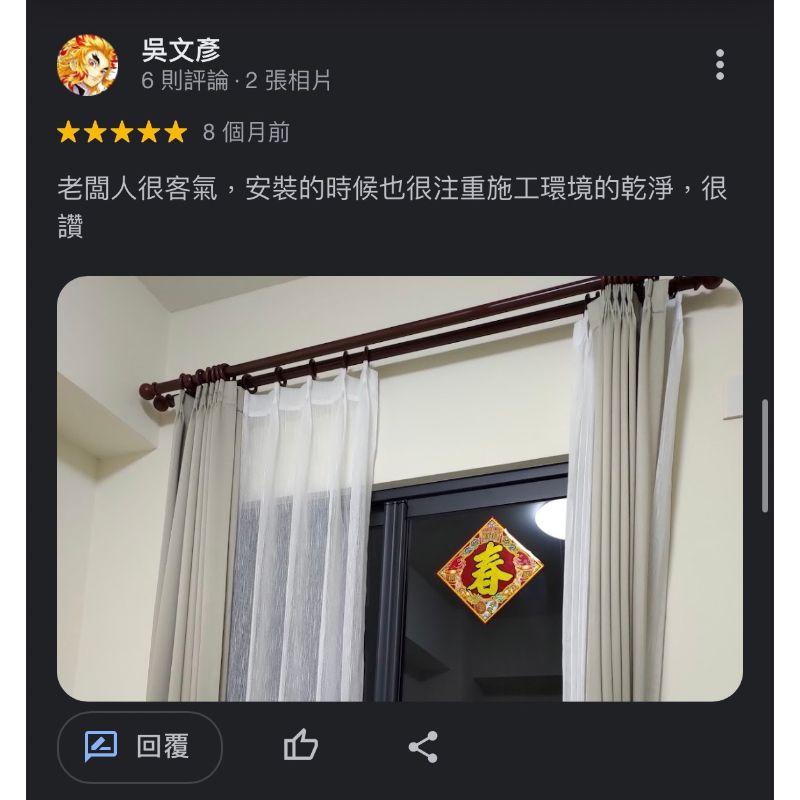Viewport: 800px width, 800px height.
Task: Open the curtain photo in the review
Action: coord(400,488)
